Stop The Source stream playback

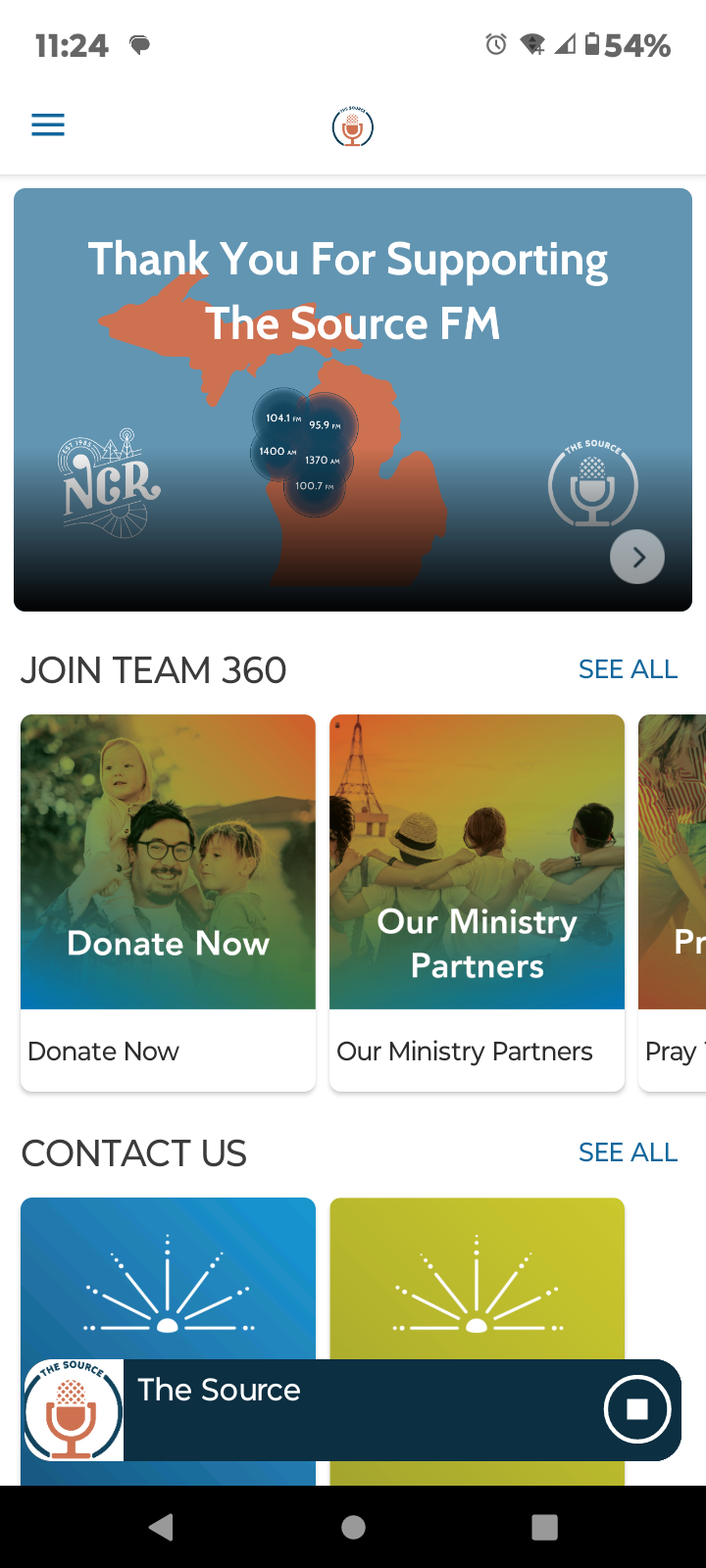(637, 1409)
